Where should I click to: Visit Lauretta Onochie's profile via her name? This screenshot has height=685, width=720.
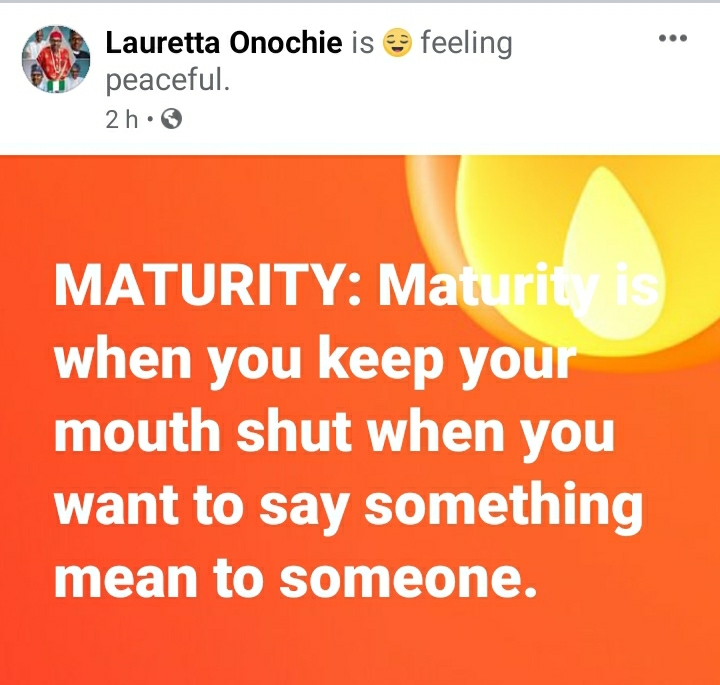tap(225, 43)
